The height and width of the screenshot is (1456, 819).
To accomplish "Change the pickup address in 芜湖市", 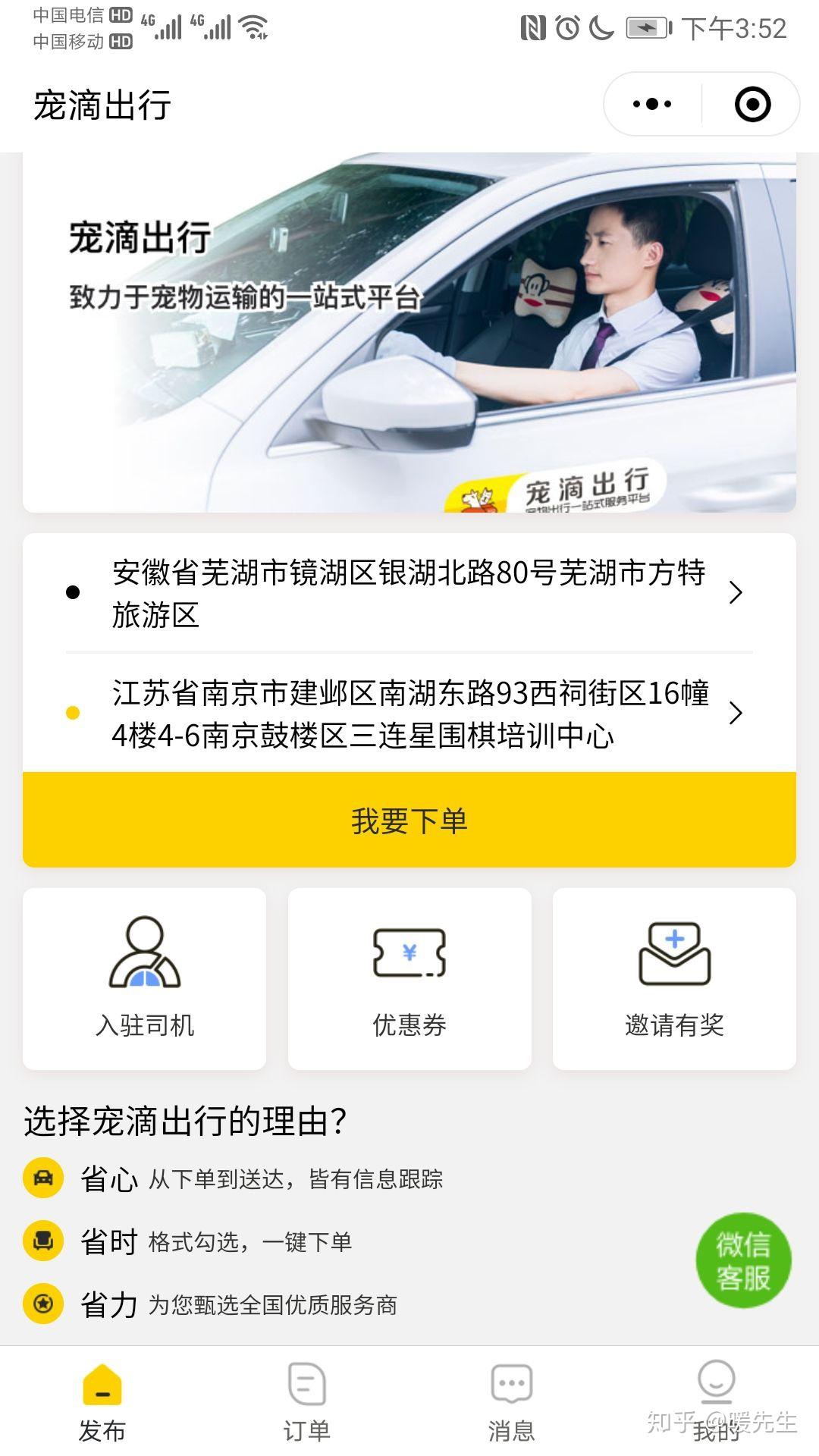I will [409, 593].
